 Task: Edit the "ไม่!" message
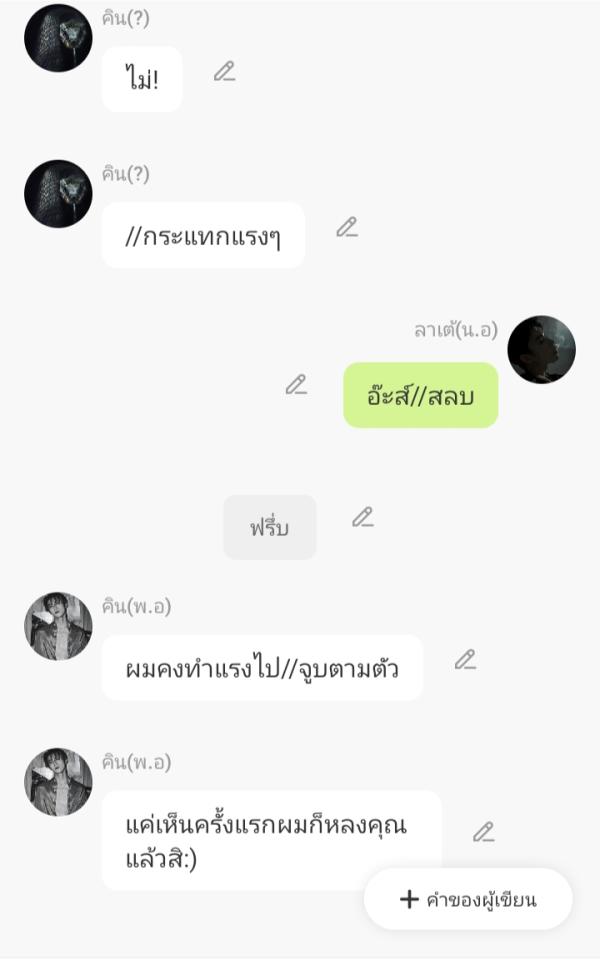point(224,71)
